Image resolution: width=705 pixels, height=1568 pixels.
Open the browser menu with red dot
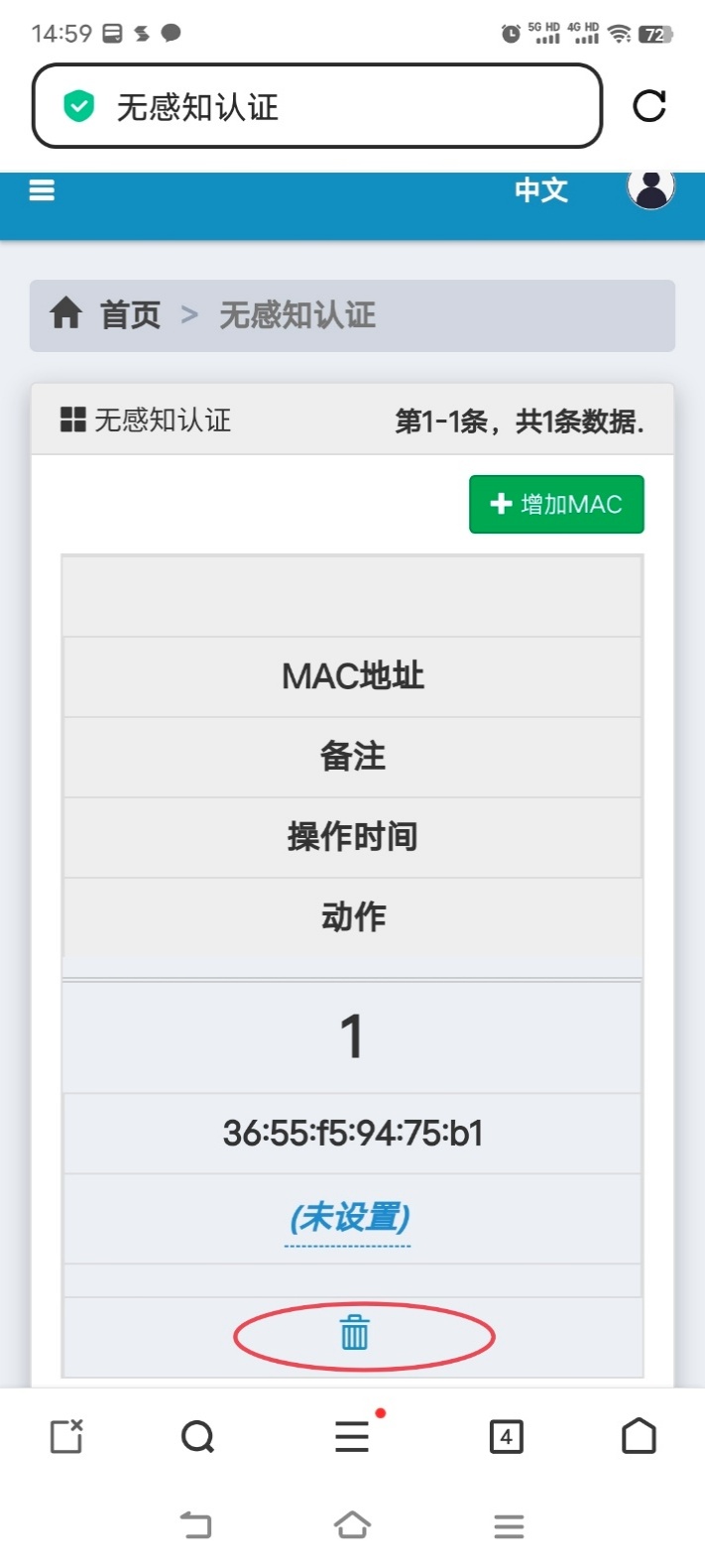(x=353, y=1435)
